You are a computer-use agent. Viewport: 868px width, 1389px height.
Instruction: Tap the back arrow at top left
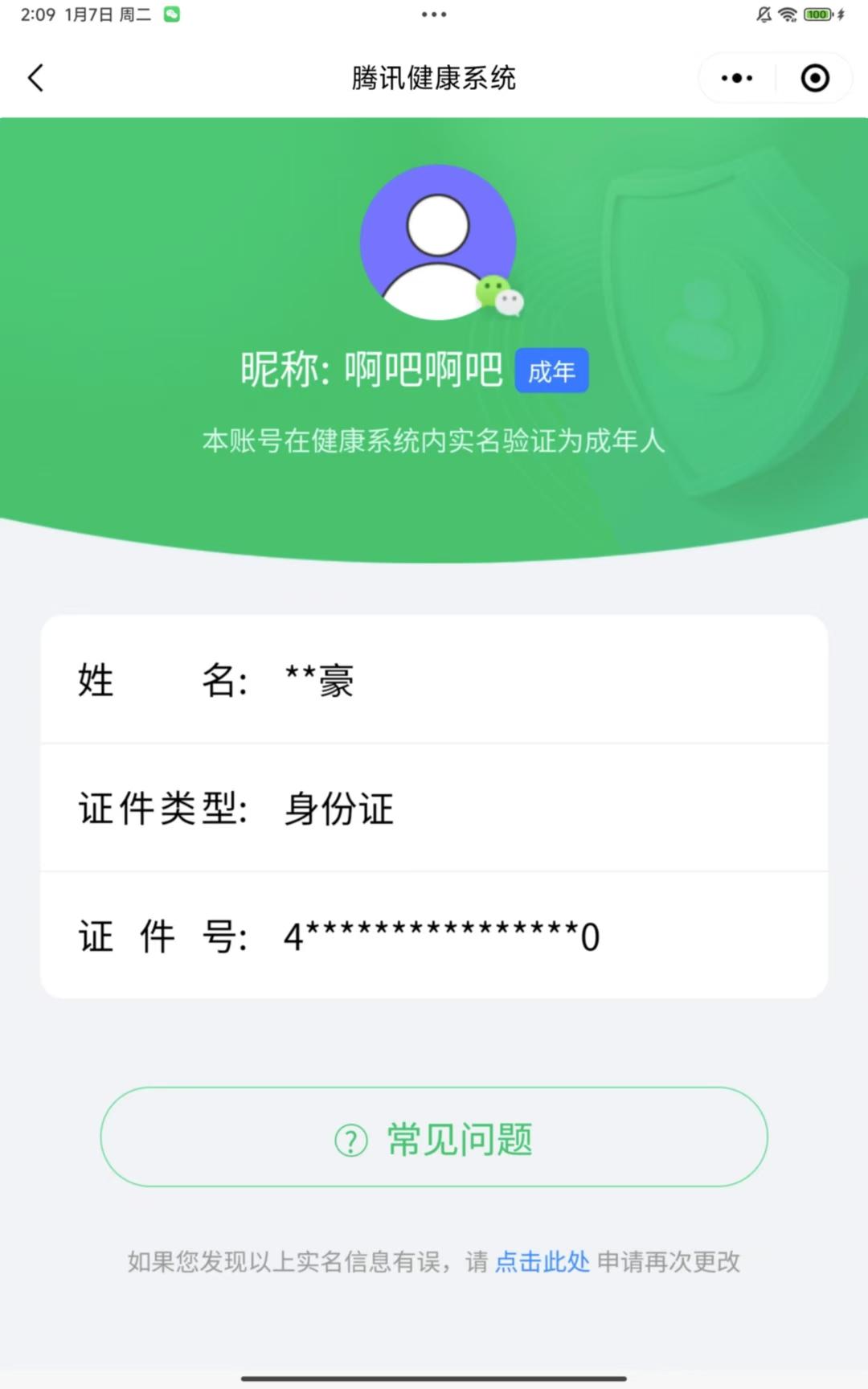[x=34, y=78]
